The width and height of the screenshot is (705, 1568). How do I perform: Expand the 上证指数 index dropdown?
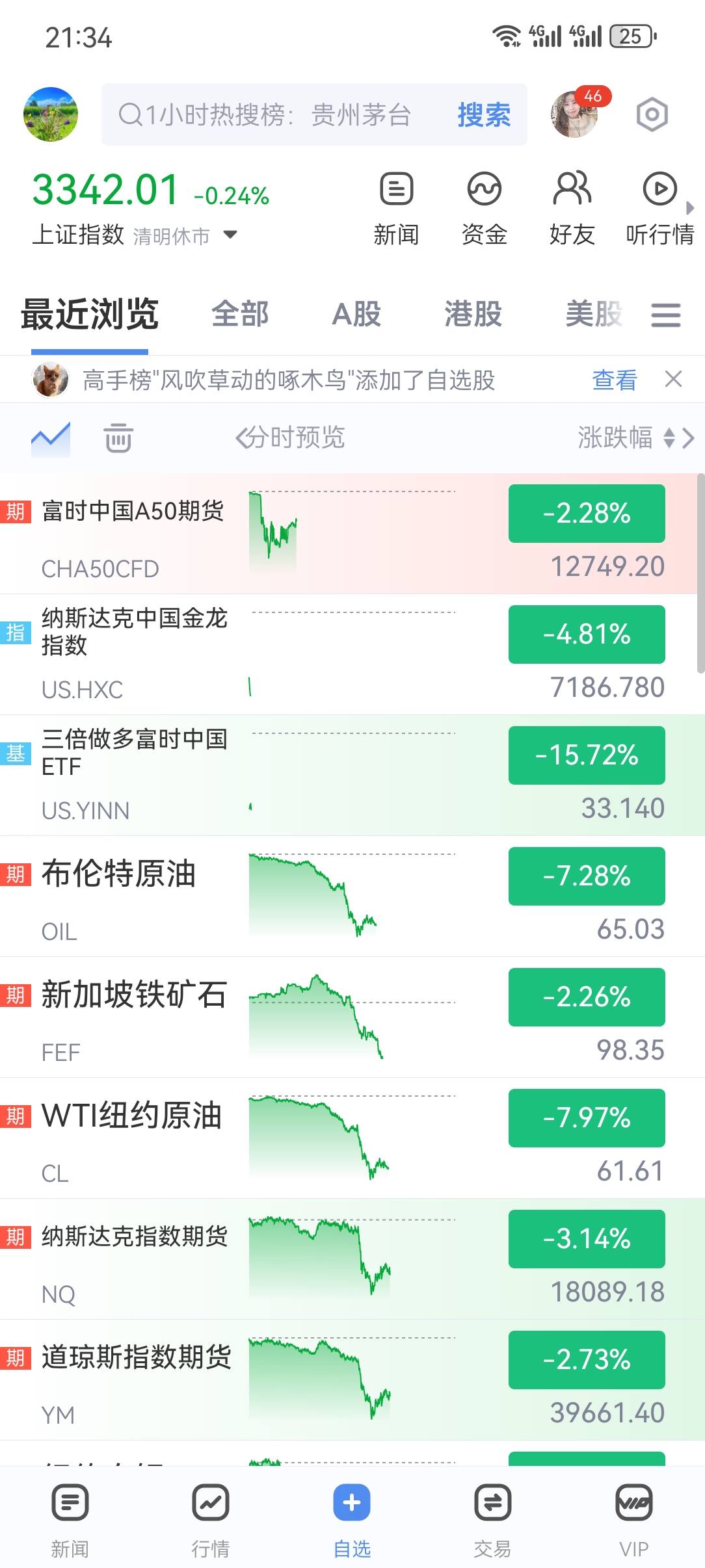pos(230,234)
